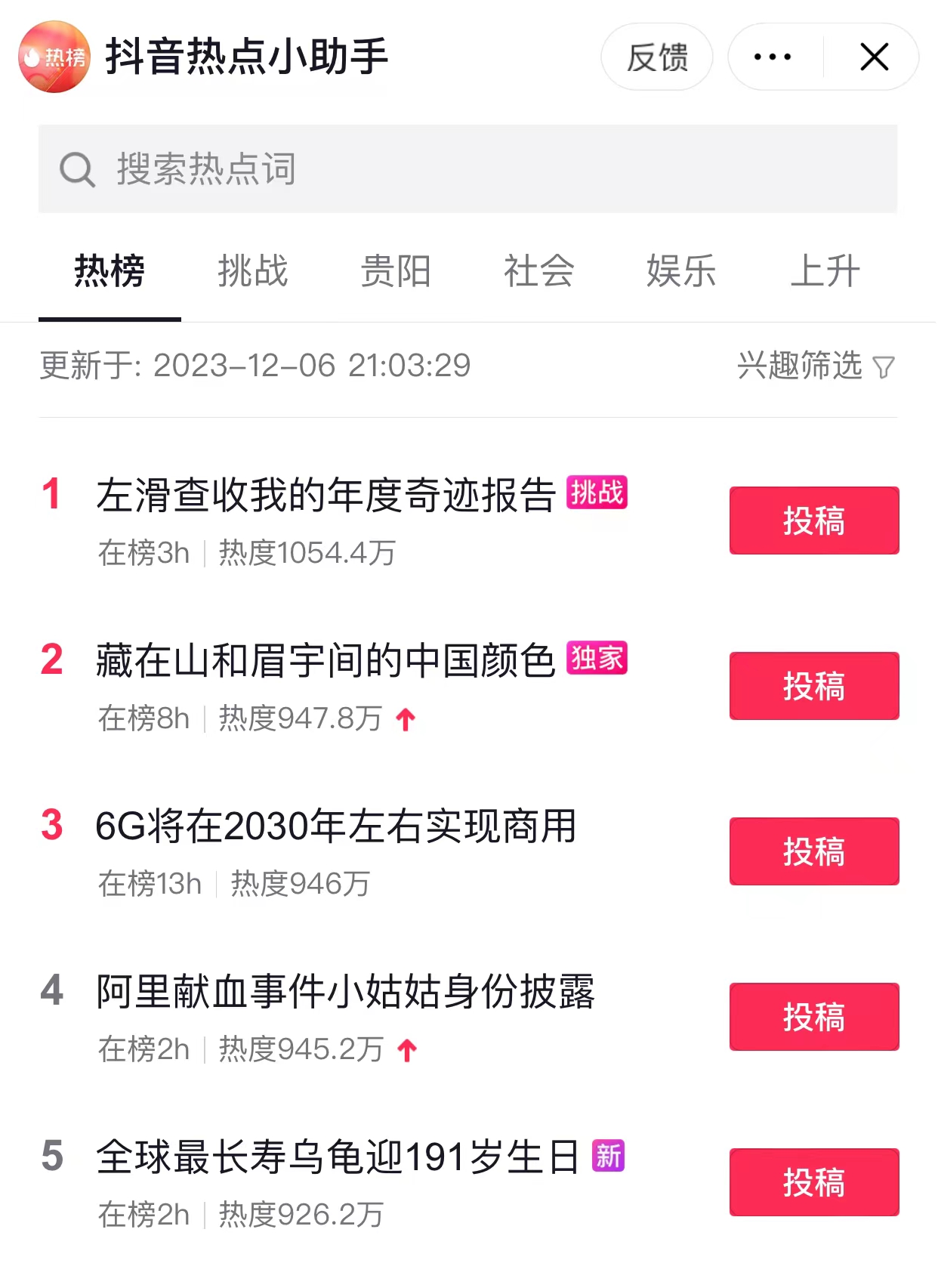Close the mini program with X
The height and width of the screenshot is (1288, 938).
pos(874,57)
